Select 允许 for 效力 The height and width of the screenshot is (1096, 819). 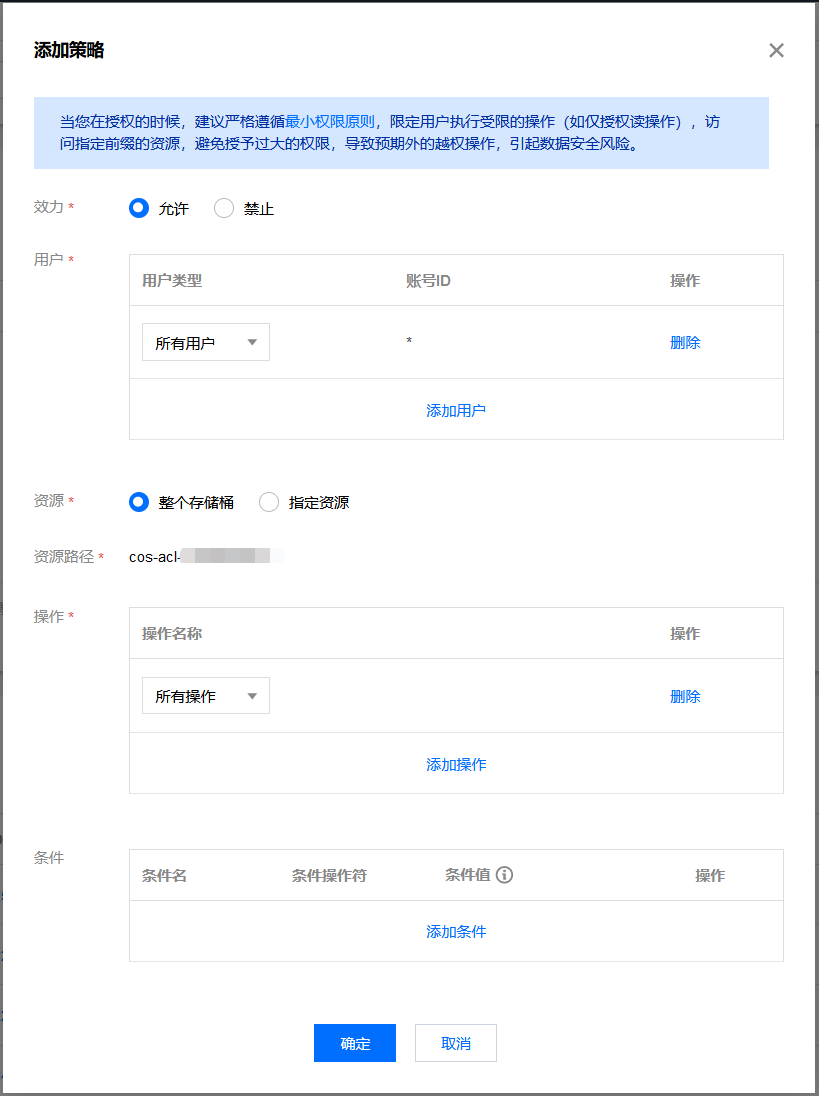[x=139, y=208]
